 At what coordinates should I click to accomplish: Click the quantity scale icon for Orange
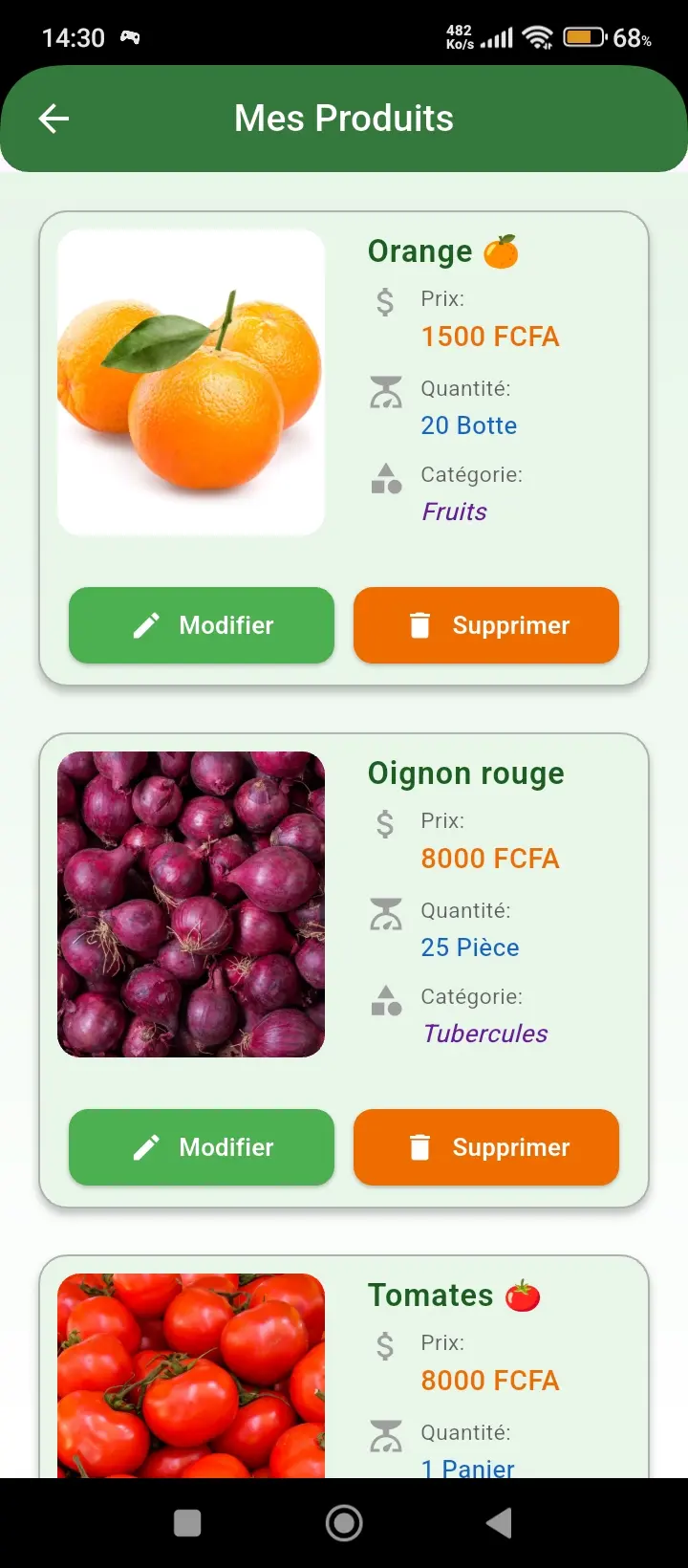[x=385, y=392]
